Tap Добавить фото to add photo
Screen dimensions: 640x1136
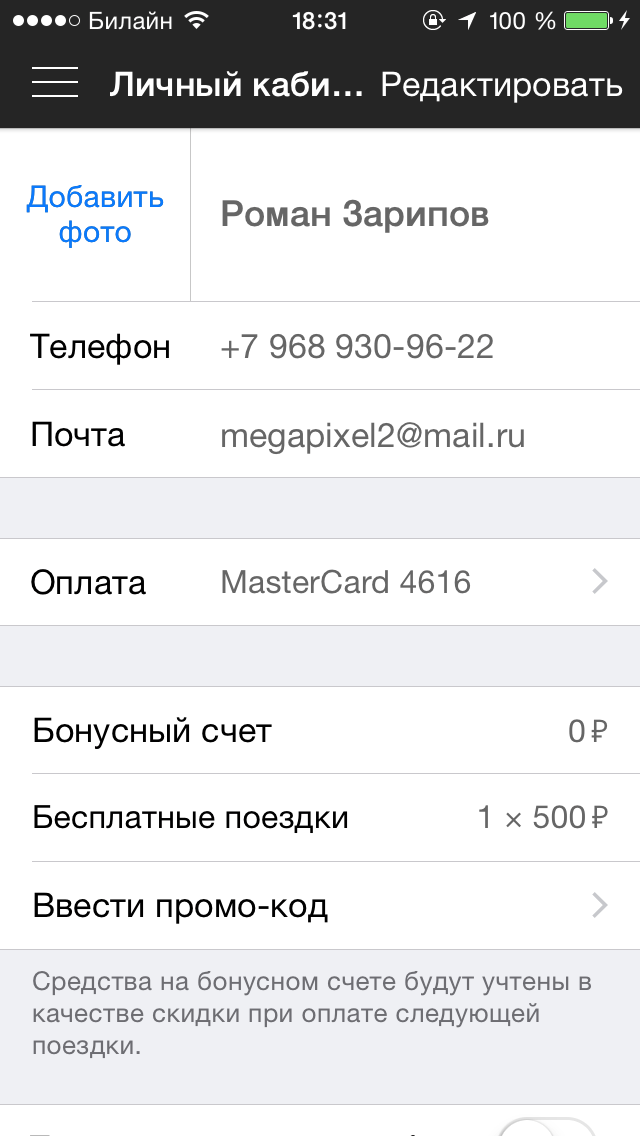pyautogui.click(x=95, y=214)
